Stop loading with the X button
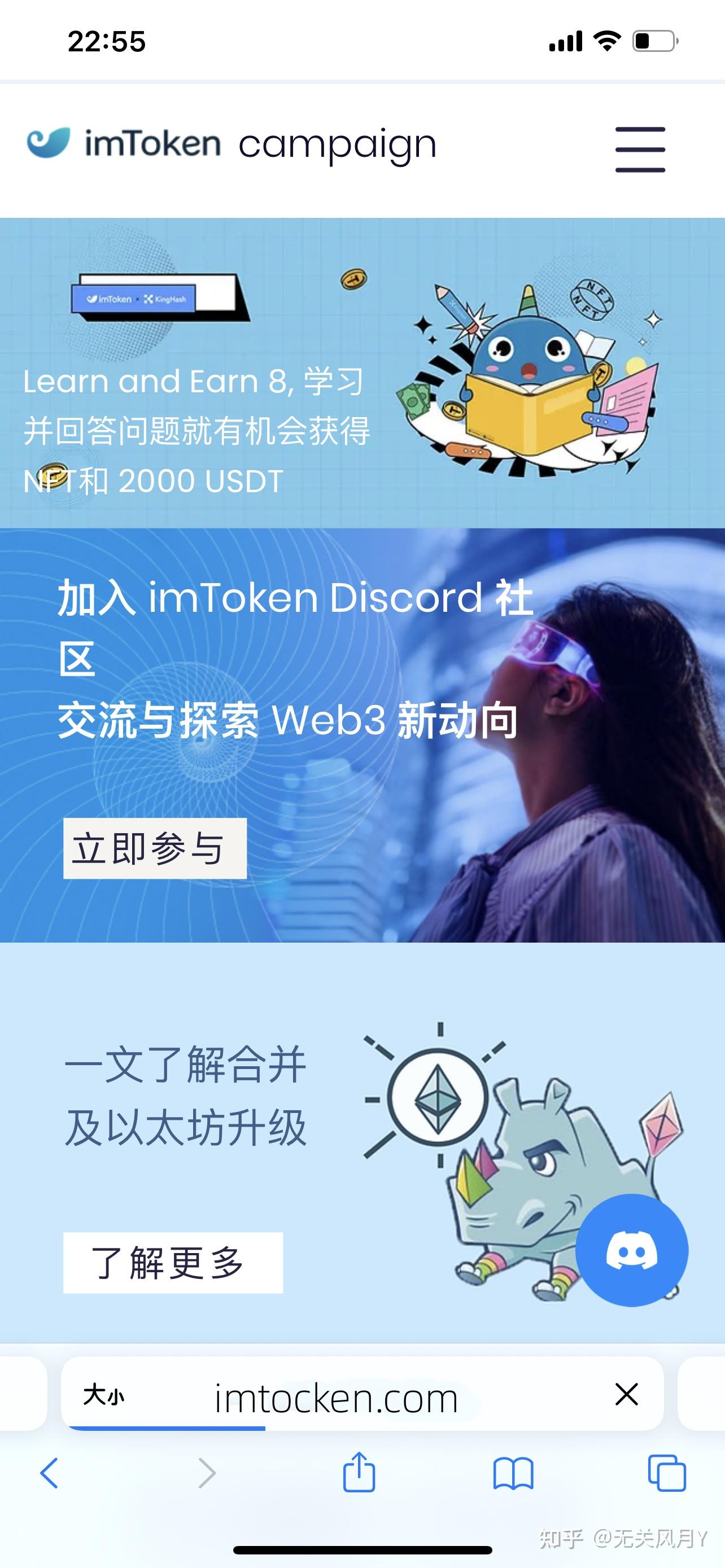Viewport: 725px width, 1568px height. tap(626, 1393)
